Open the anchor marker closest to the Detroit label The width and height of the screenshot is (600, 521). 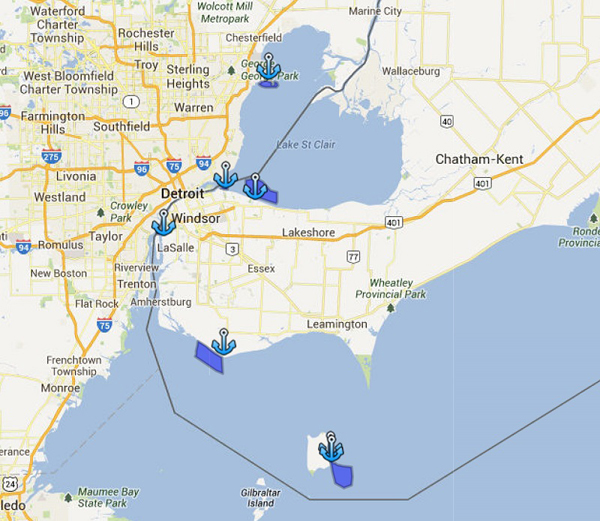point(225,176)
